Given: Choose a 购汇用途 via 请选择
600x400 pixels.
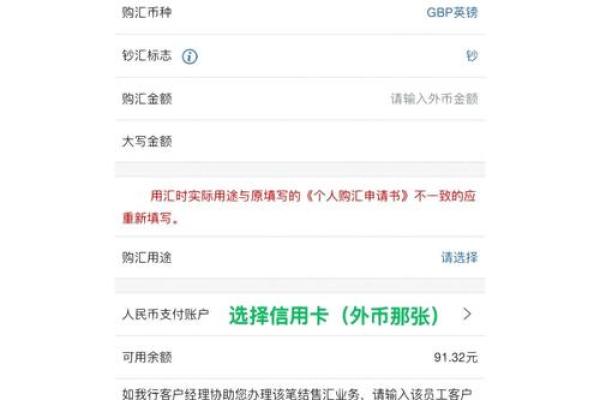Looking at the screenshot, I should (x=459, y=257).
